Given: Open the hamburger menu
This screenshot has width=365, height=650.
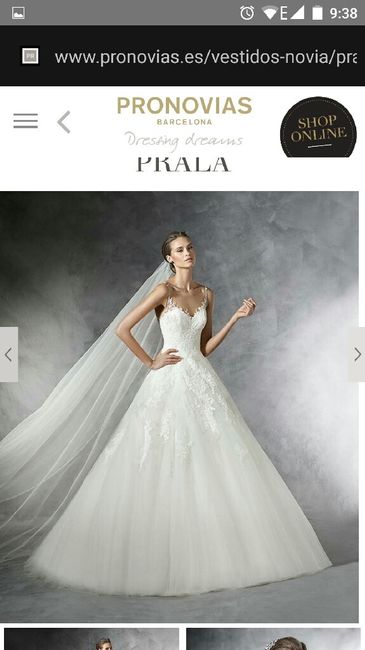Looking at the screenshot, I should click(25, 121).
